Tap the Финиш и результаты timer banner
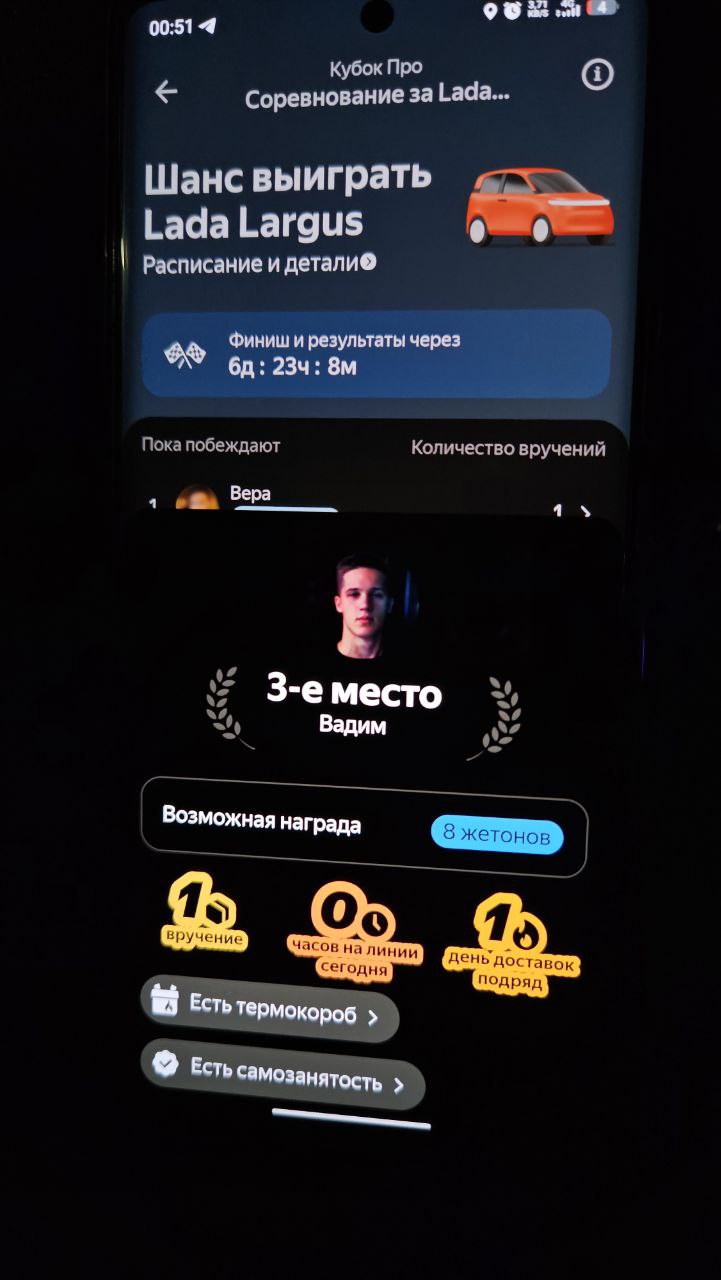 [375, 354]
